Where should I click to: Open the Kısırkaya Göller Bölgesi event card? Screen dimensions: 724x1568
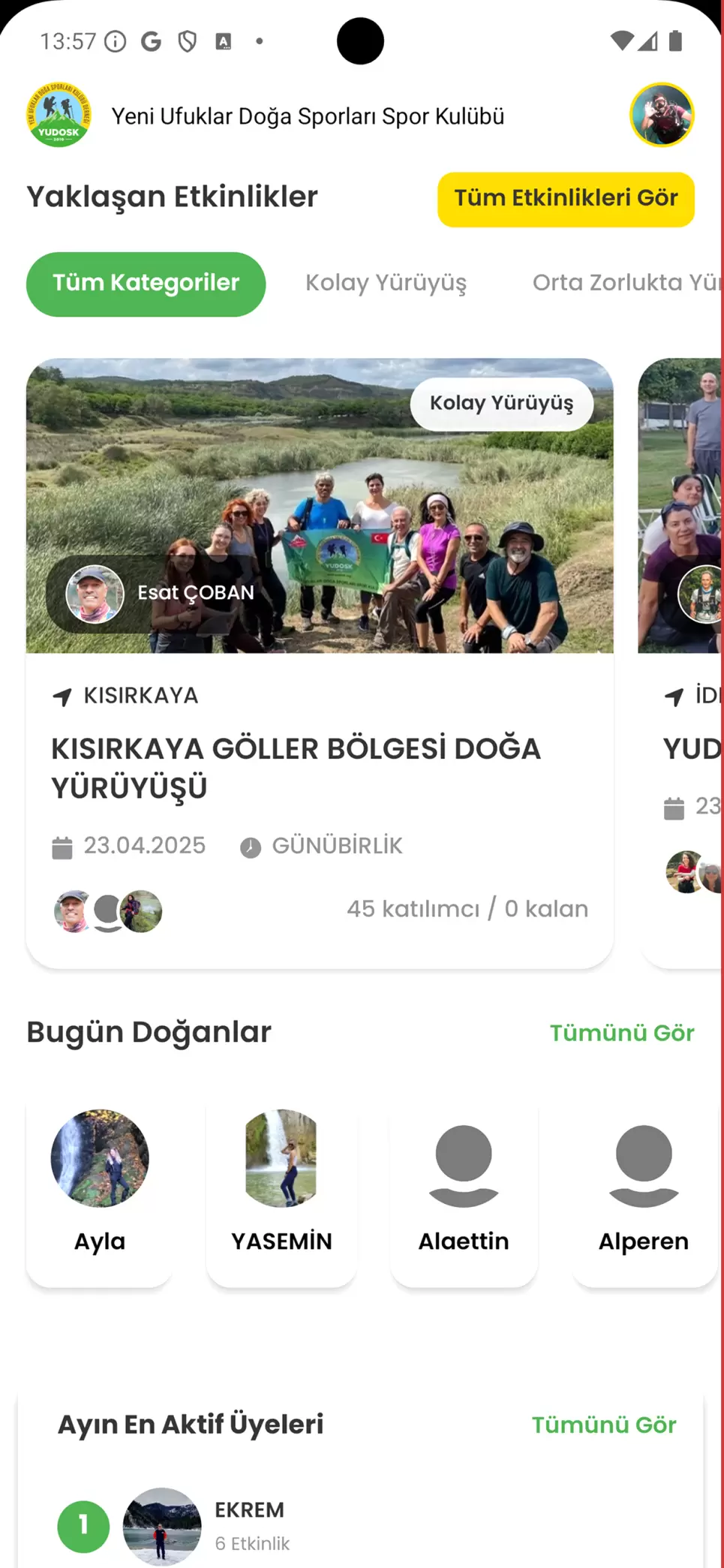click(x=320, y=663)
